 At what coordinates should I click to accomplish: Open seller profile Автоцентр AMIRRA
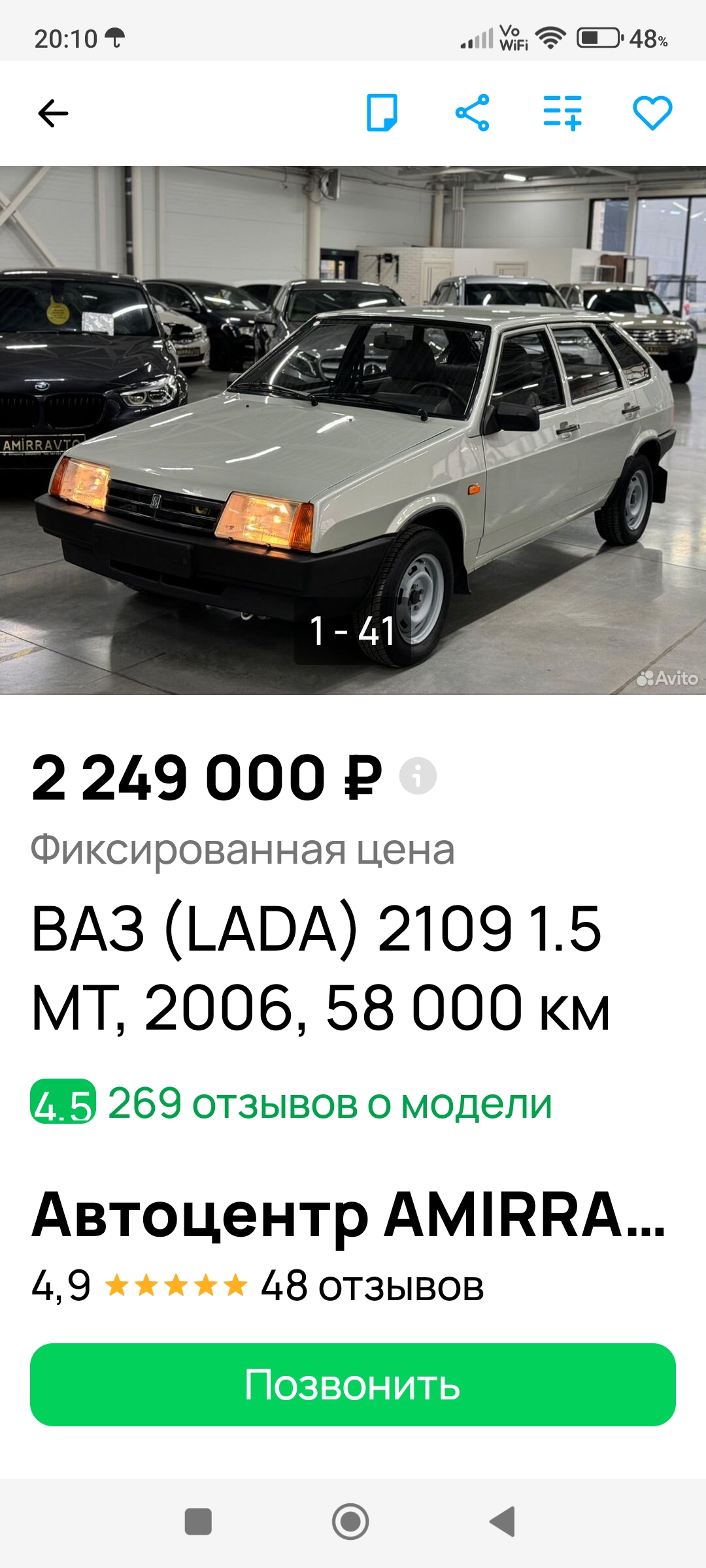(x=348, y=1215)
